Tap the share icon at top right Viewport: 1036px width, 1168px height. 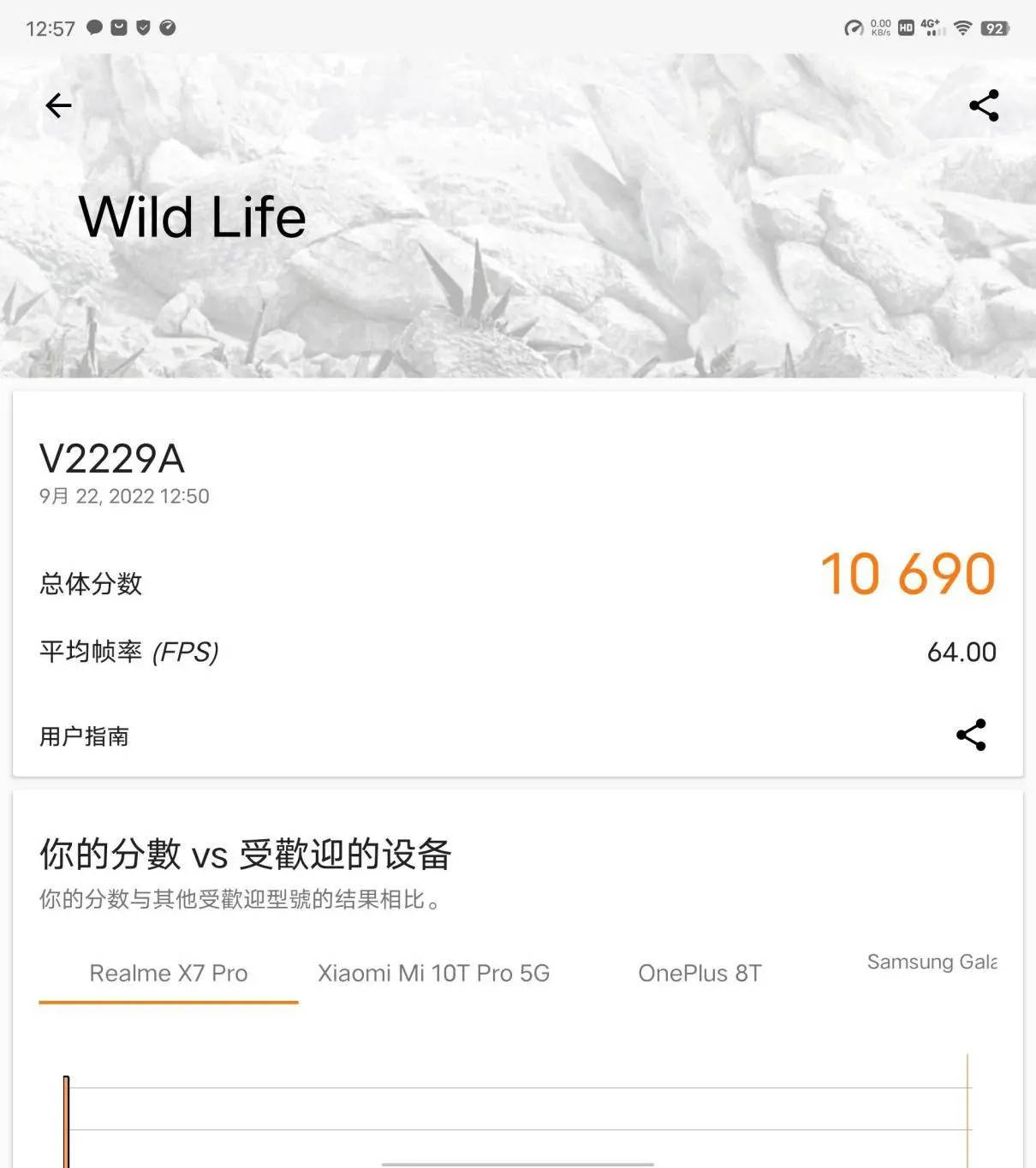[984, 104]
